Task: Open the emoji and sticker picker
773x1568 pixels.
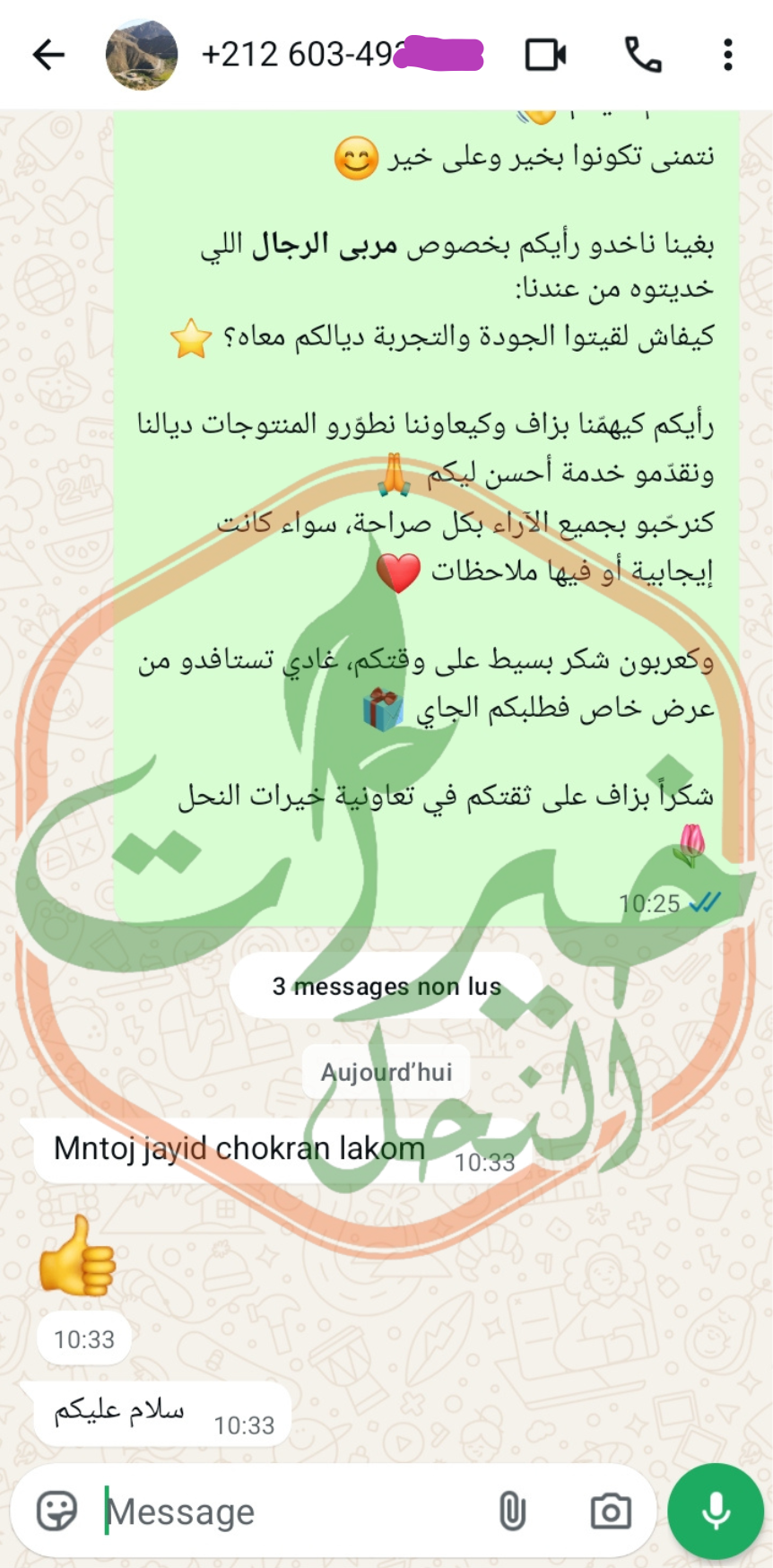Action: [56, 1511]
